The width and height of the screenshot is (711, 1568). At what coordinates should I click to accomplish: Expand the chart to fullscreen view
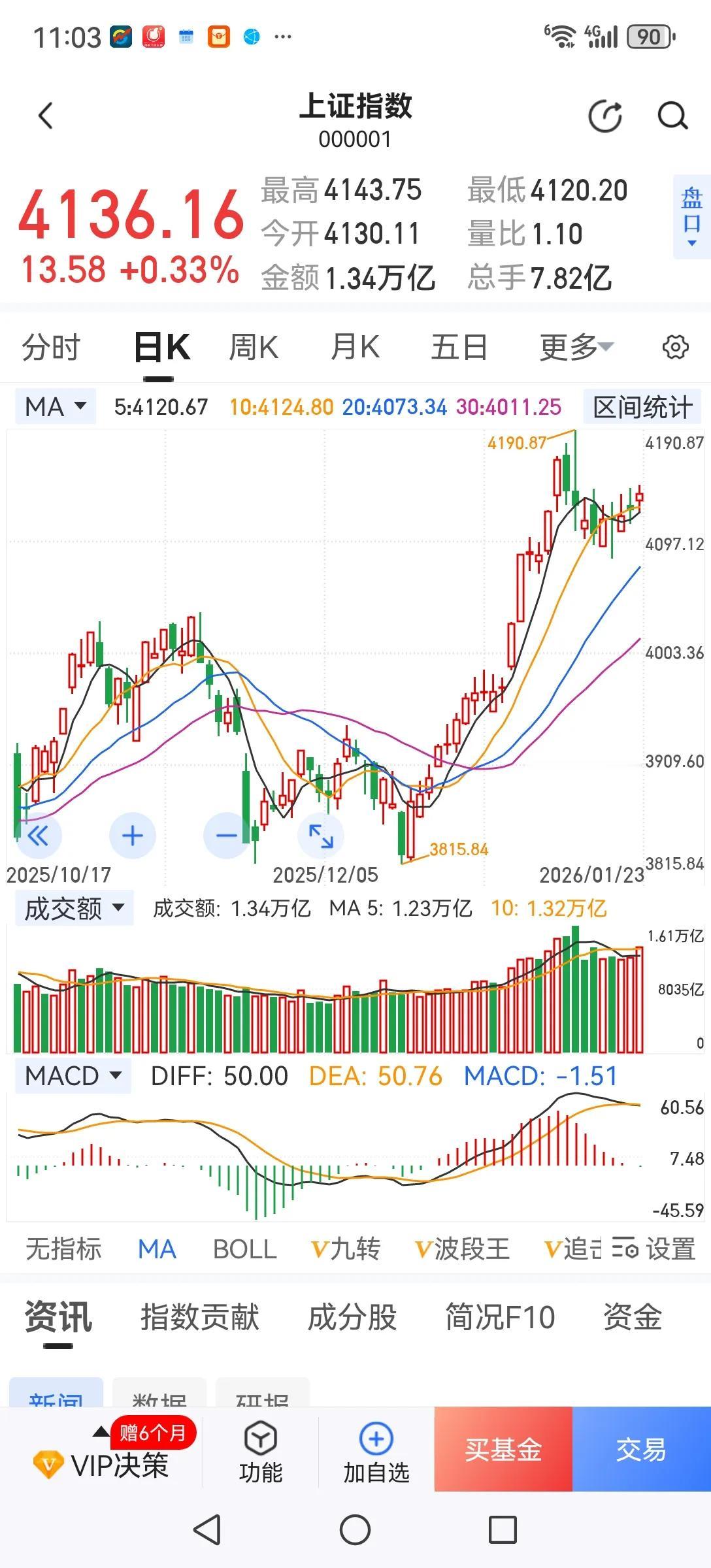click(320, 835)
